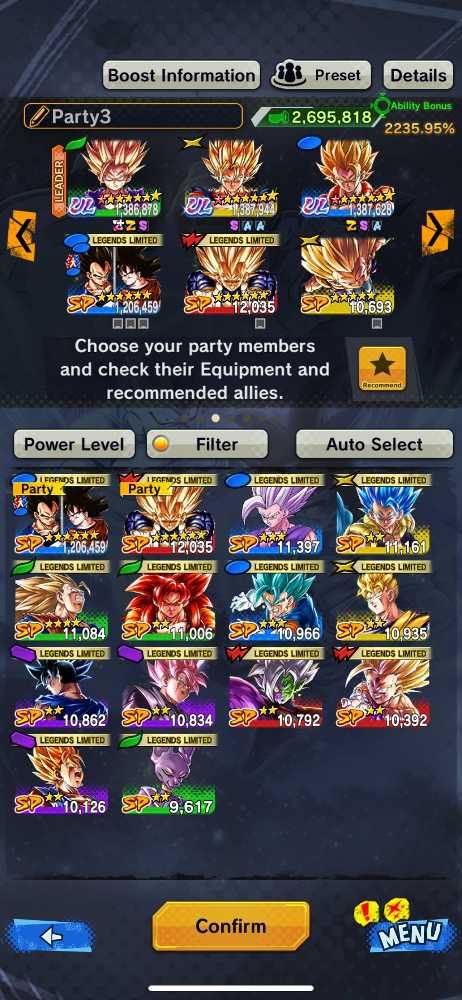The height and width of the screenshot is (1000, 462).
Task: Select the character with power 10,862
Action: 60,688
